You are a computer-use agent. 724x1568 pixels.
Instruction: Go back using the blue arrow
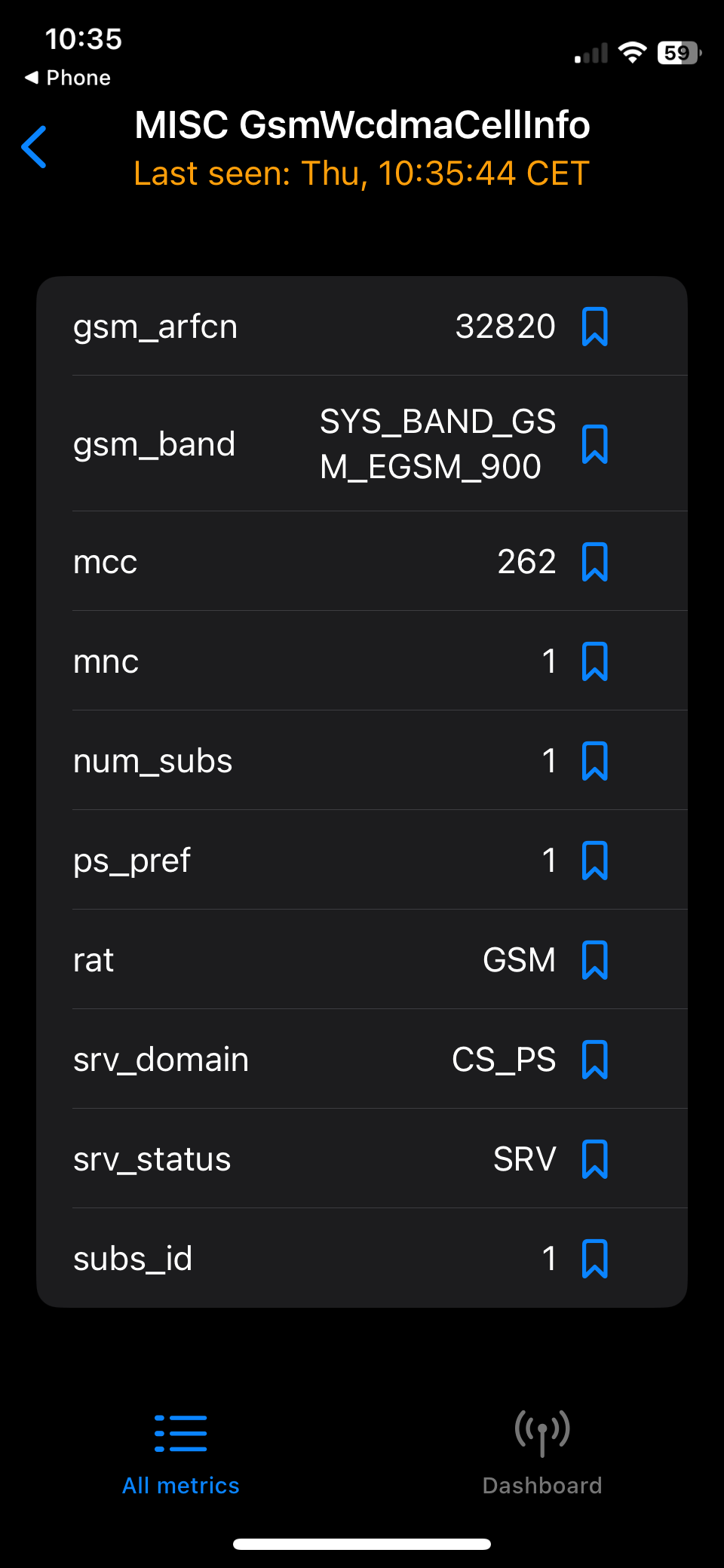pos(35,147)
